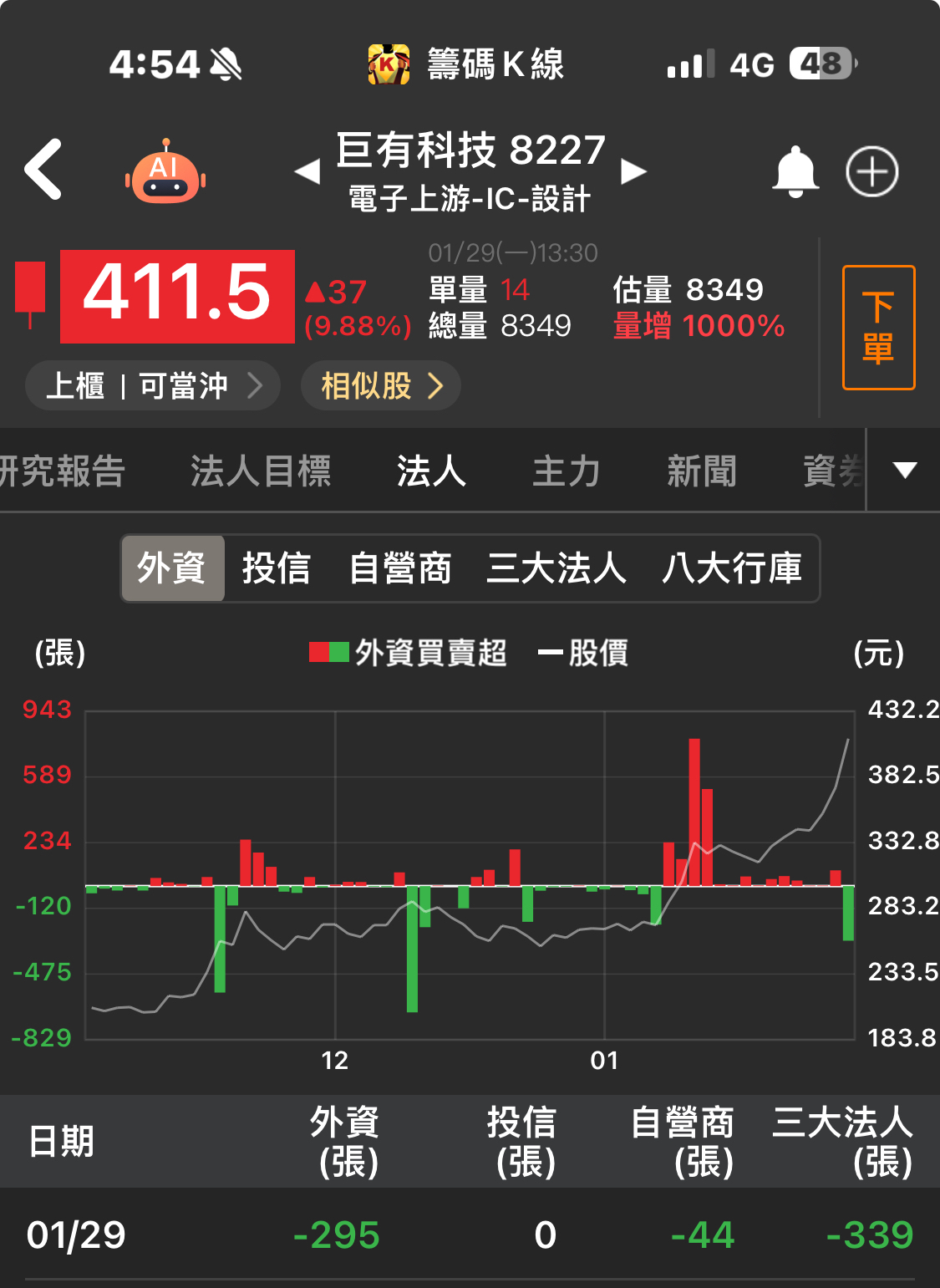Add stock to watchlist with plus icon

(872, 172)
